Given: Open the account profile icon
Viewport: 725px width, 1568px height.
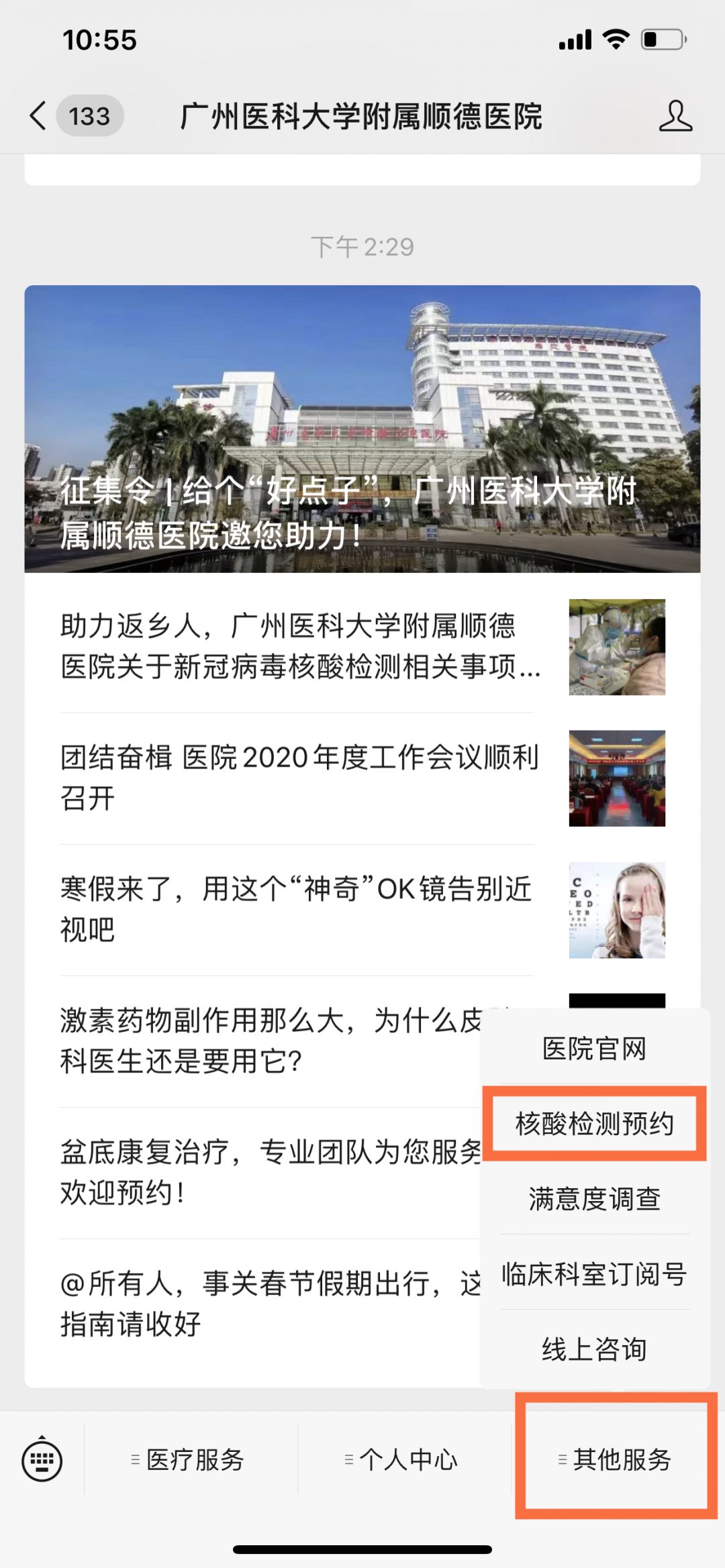Looking at the screenshot, I should (675, 116).
